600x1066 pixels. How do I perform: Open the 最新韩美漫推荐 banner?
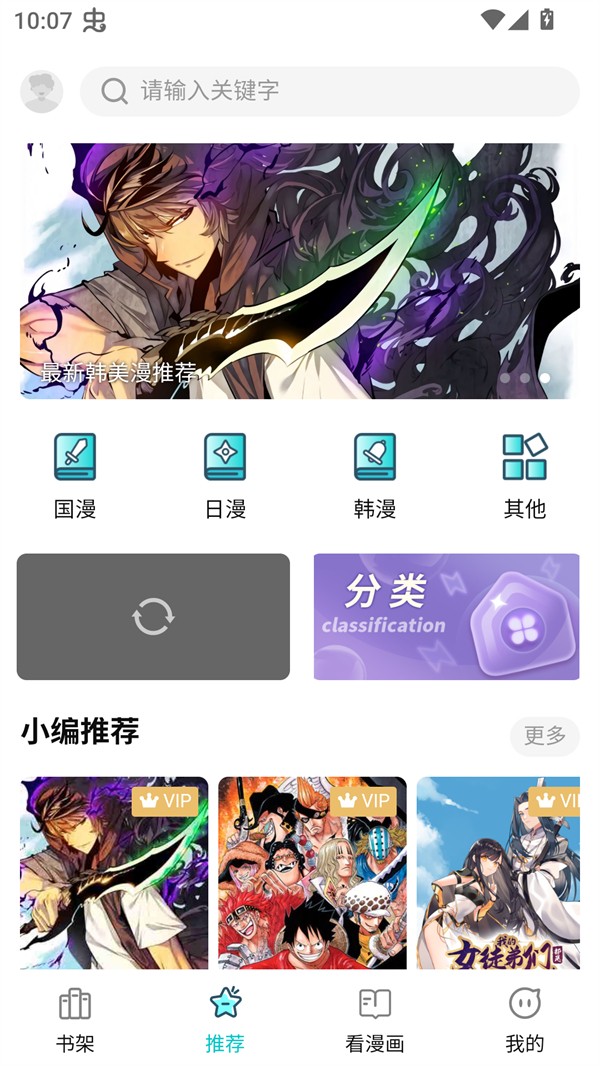(x=300, y=270)
